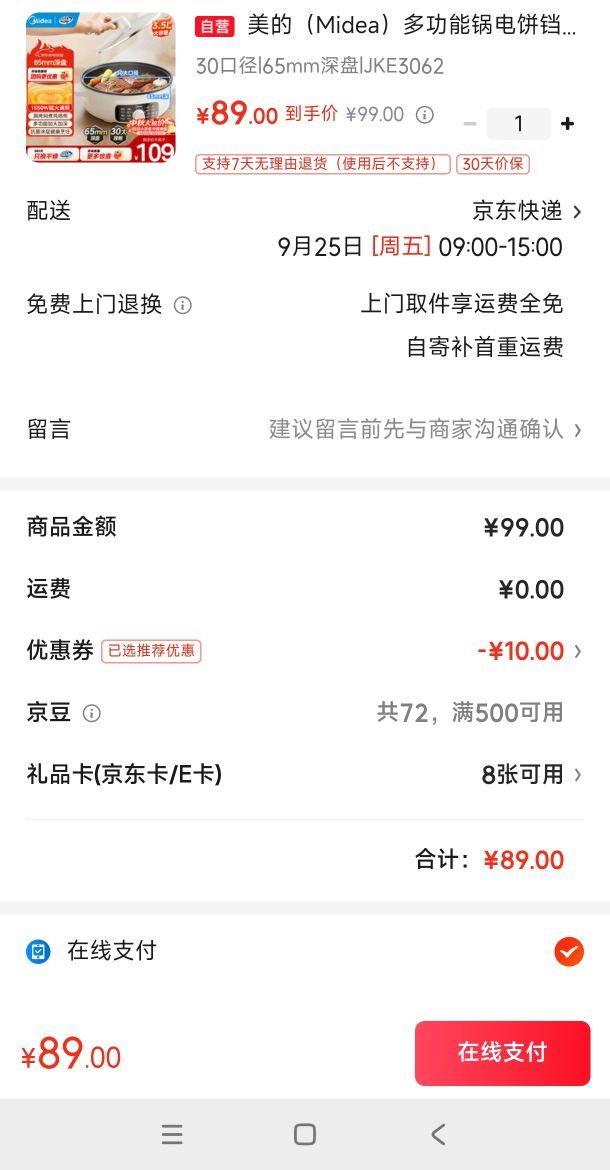Viewport: 610px width, 1170px height.
Task: Open price info icon next to ¥99.00
Action: click(424, 115)
